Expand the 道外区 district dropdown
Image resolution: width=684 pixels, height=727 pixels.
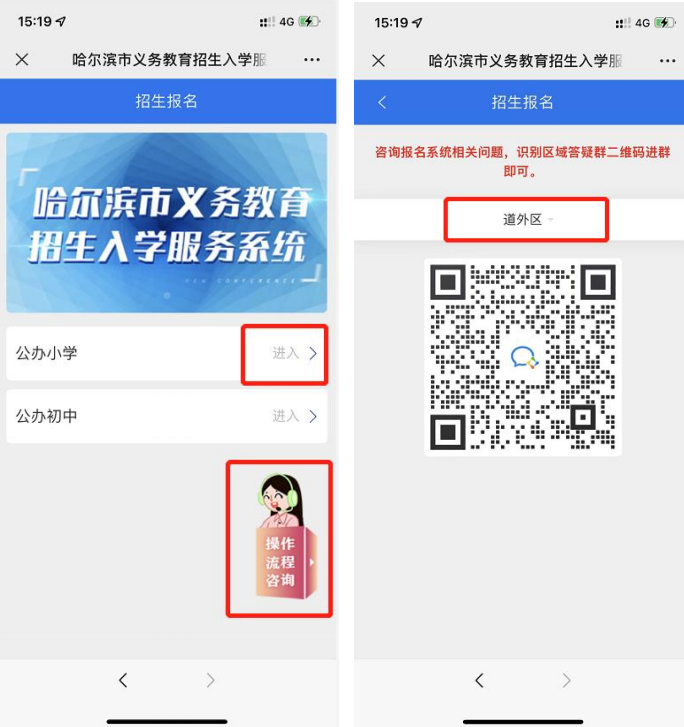[x=528, y=220]
